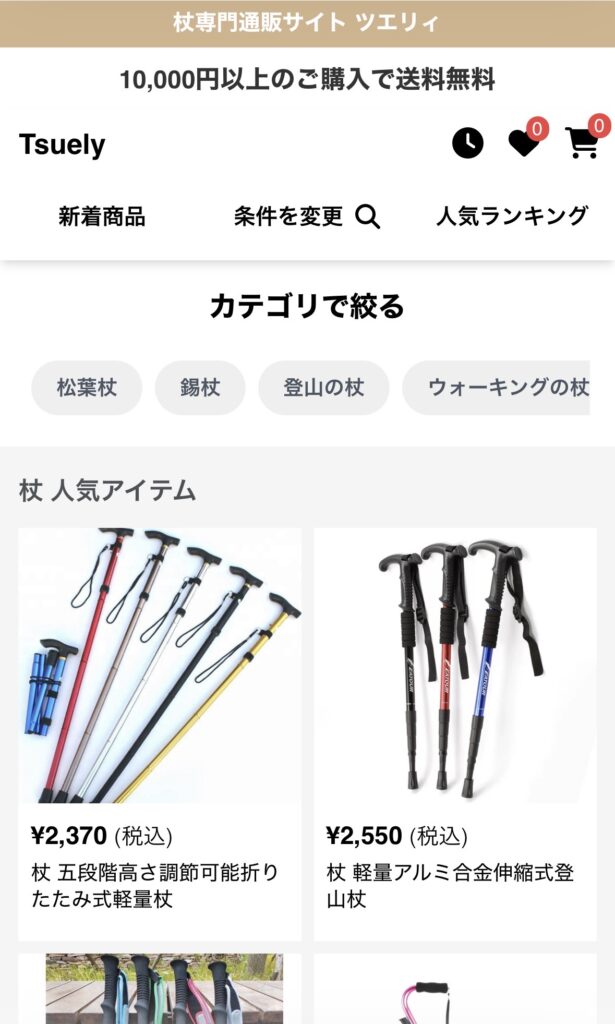Screen dimensions: 615x1024
Task: Open the ¥2,550 aluminum trekking pole product
Action: 455,734
